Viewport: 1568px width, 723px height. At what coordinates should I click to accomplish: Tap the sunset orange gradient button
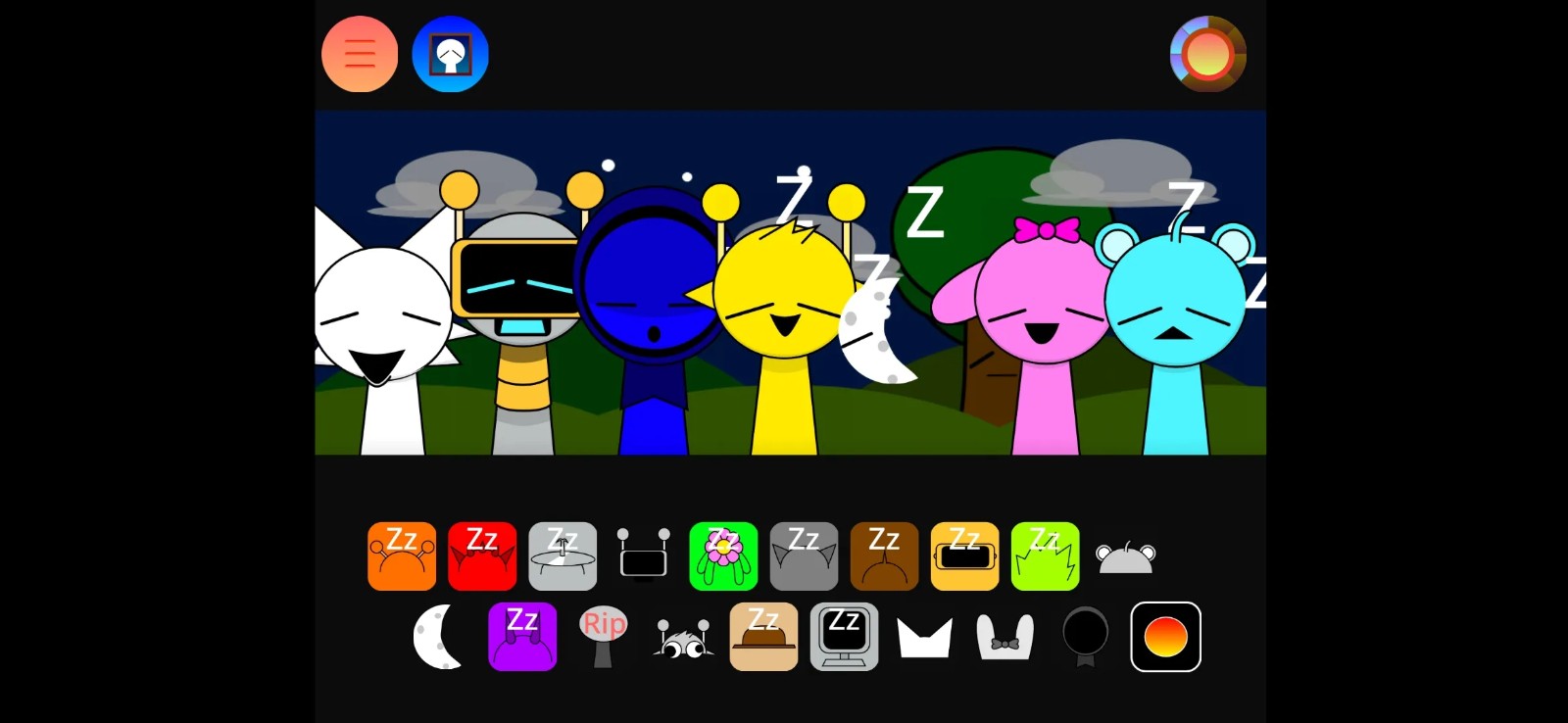click(x=1165, y=637)
